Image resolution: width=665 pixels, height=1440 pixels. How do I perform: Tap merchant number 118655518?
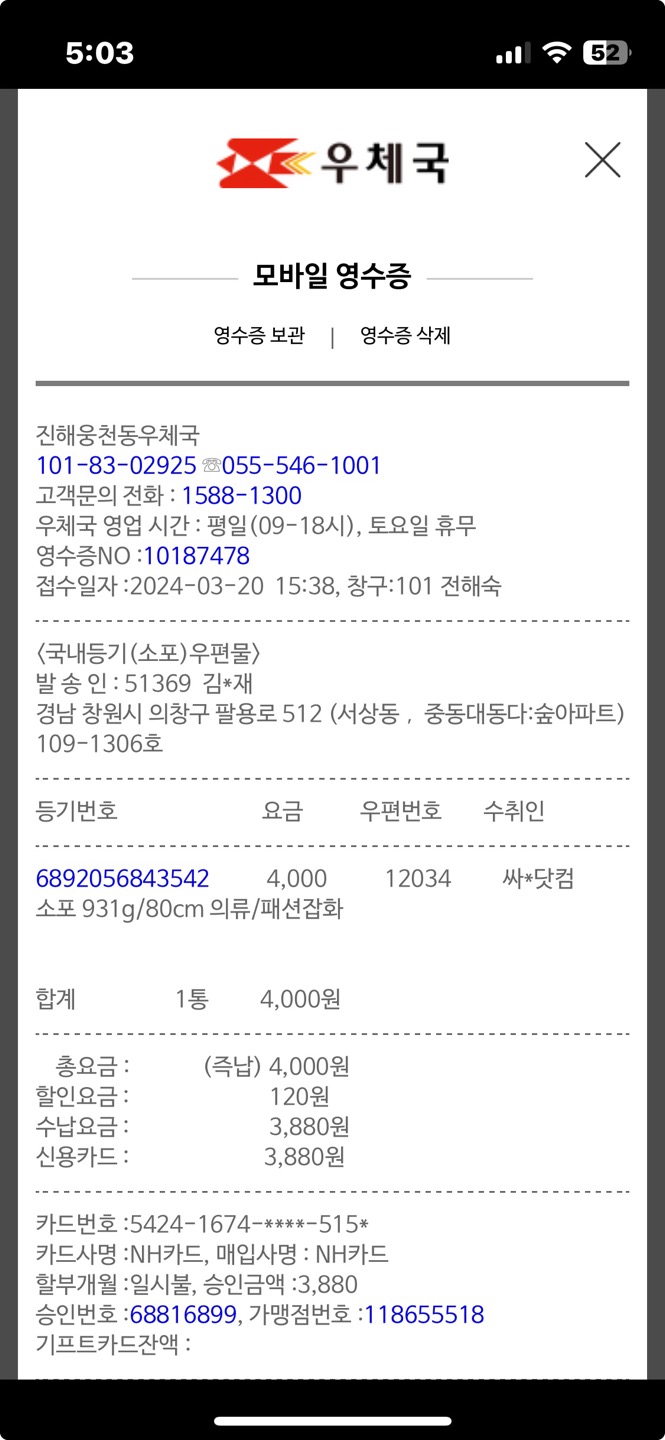(x=424, y=1313)
